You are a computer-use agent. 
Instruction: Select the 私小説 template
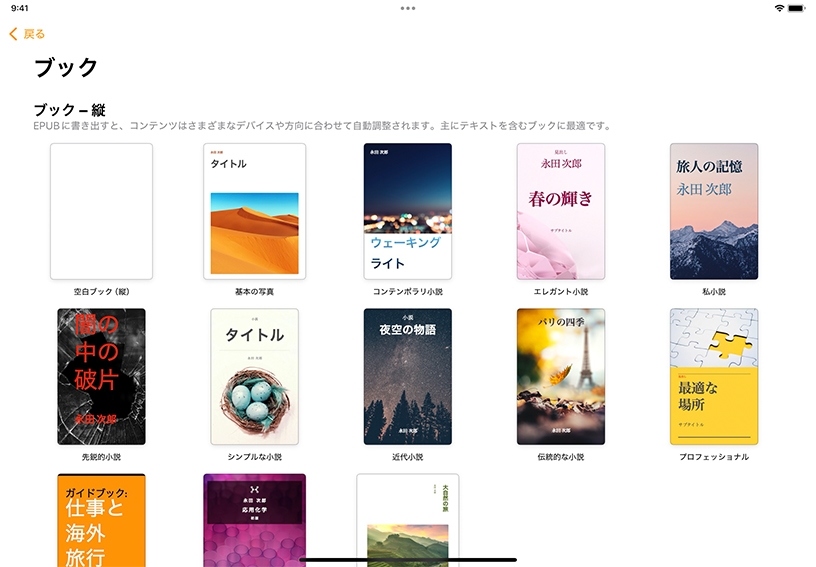coord(713,211)
